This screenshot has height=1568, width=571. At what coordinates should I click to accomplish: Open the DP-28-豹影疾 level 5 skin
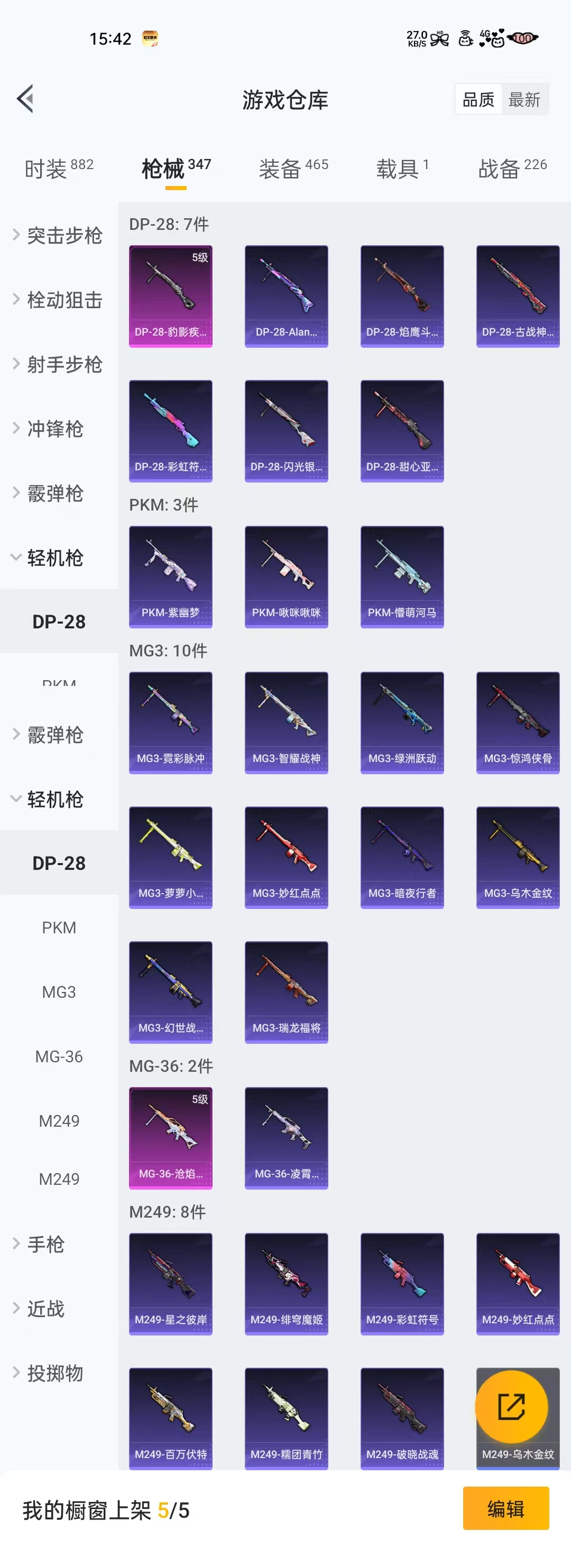coord(170,296)
